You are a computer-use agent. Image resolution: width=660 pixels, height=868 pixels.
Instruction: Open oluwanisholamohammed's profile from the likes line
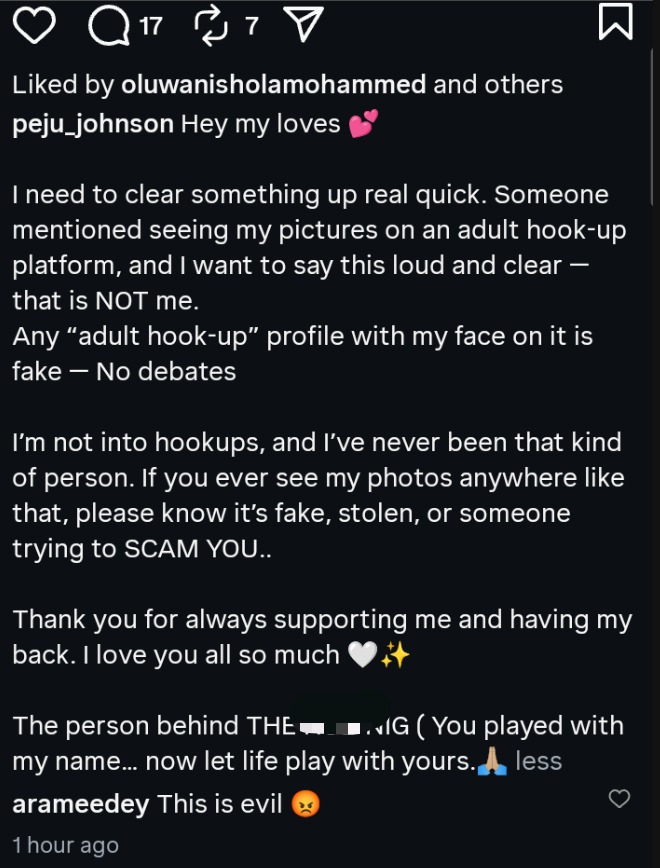coord(273,85)
